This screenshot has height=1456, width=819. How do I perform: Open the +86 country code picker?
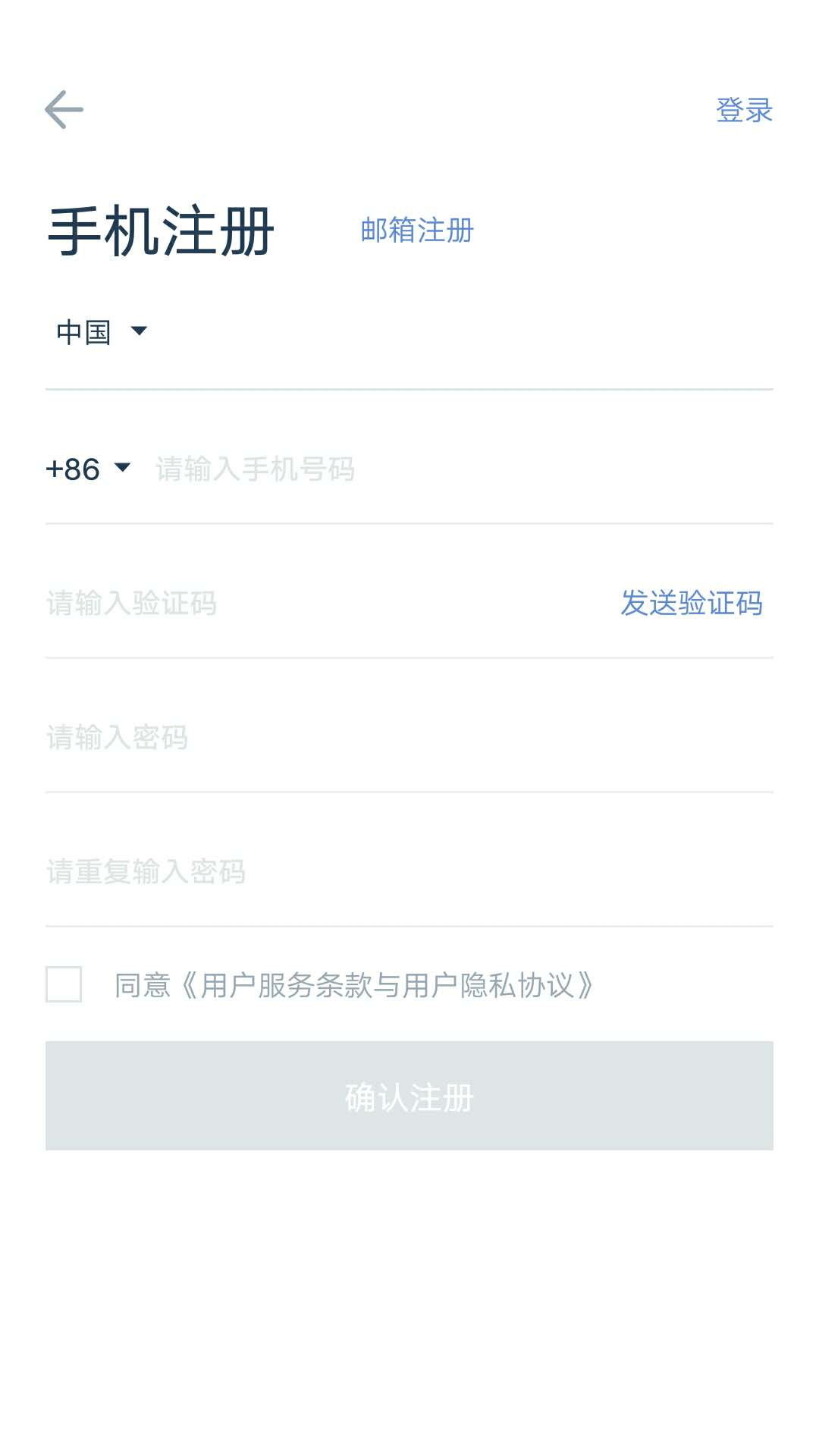pyautogui.click(x=88, y=469)
